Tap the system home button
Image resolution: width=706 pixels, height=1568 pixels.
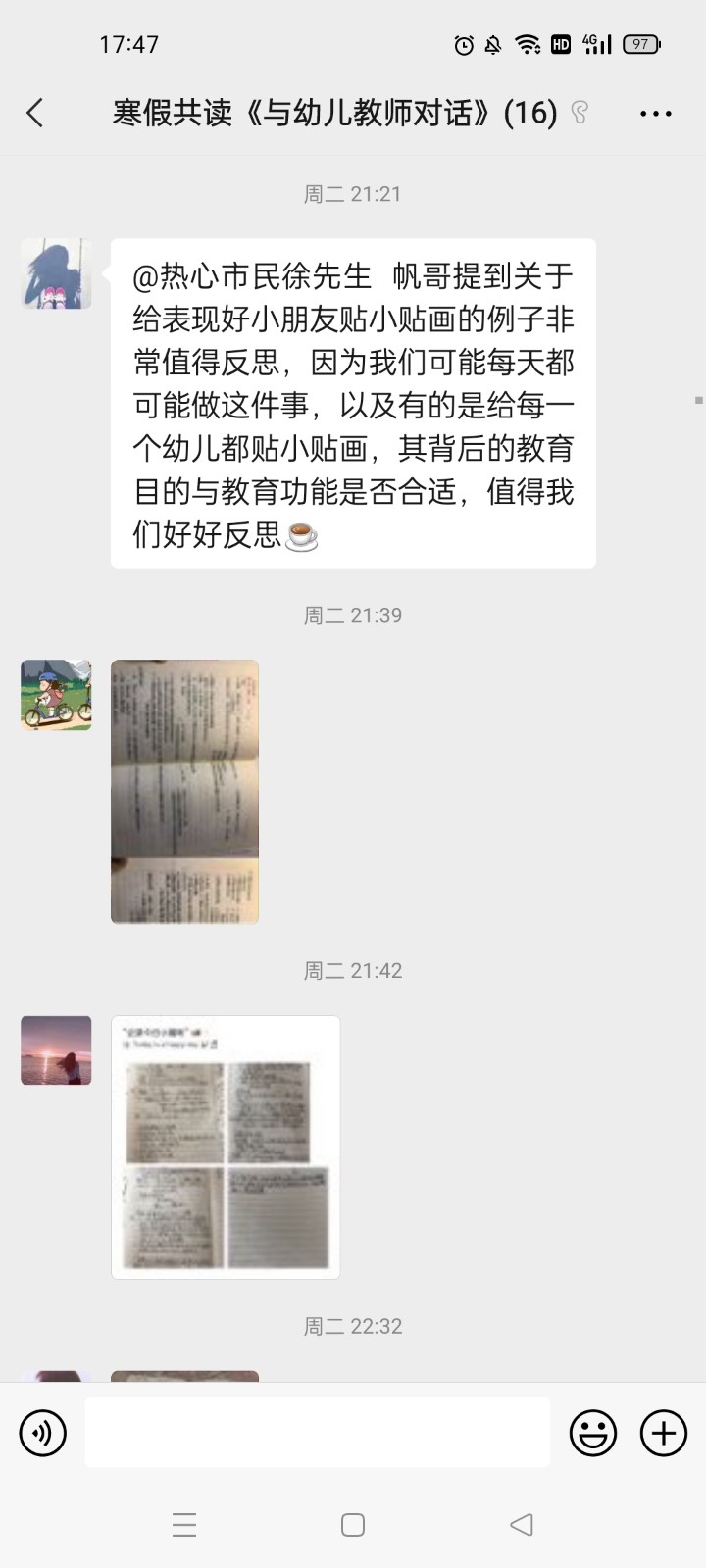pos(353,1524)
